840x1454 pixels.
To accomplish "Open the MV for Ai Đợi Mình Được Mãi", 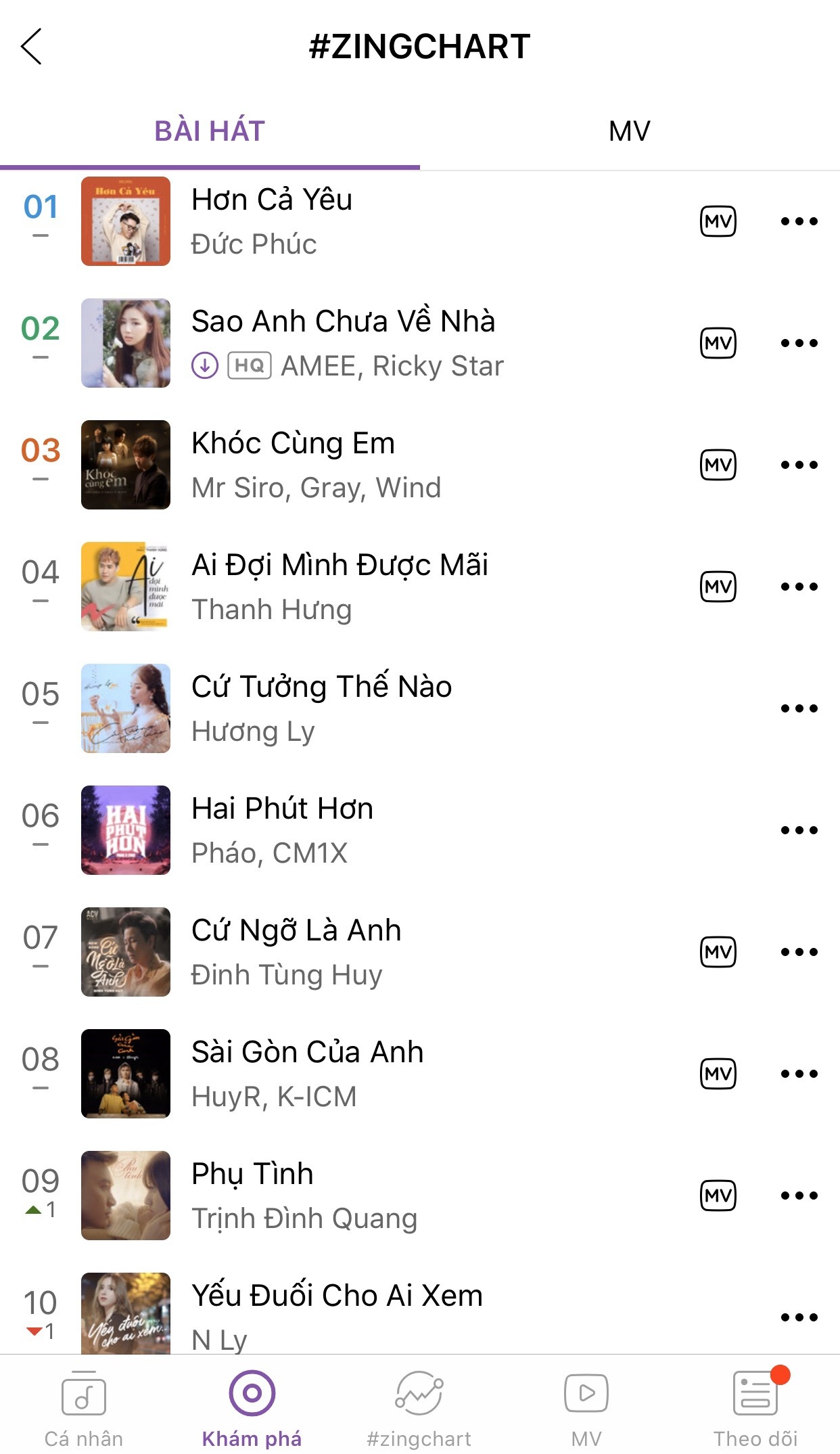I will coord(718,587).
